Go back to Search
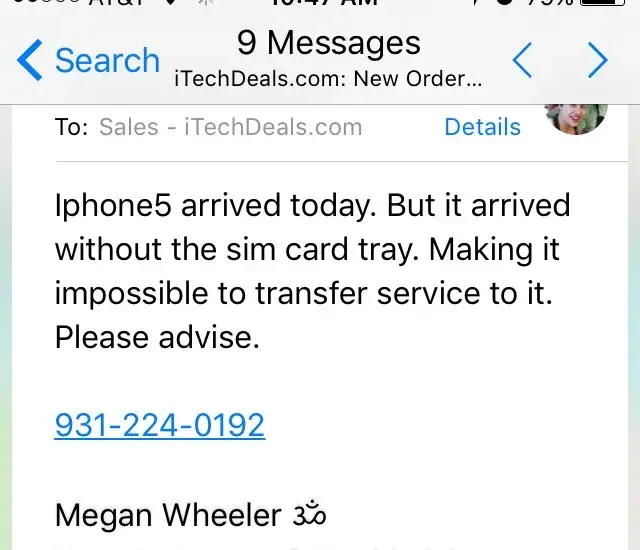This screenshot has width=640, height=550. [x=88, y=61]
